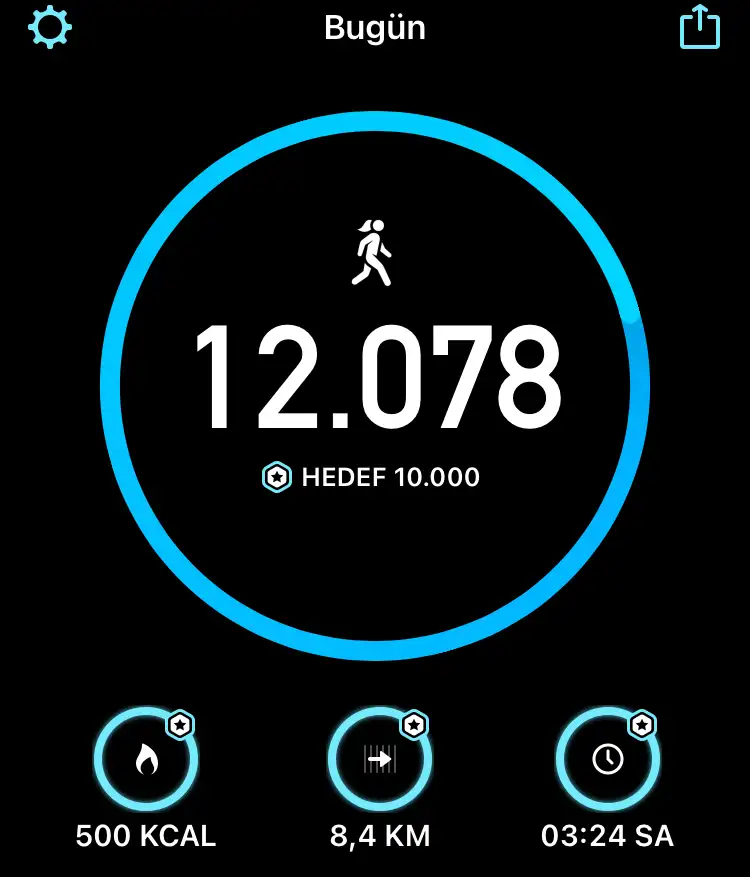Viewport: 750px width, 877px height.
Task: Share today's step summary
Action: (x=699, y=27)
